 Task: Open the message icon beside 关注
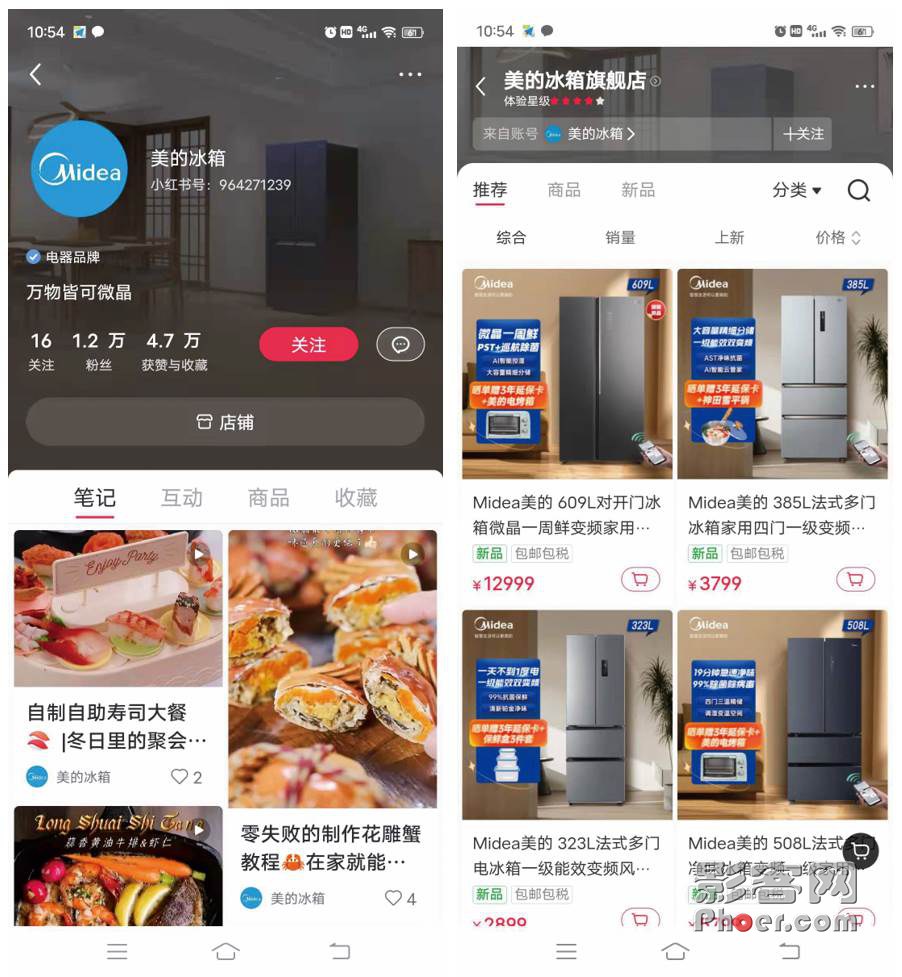[x=400, y=344]
